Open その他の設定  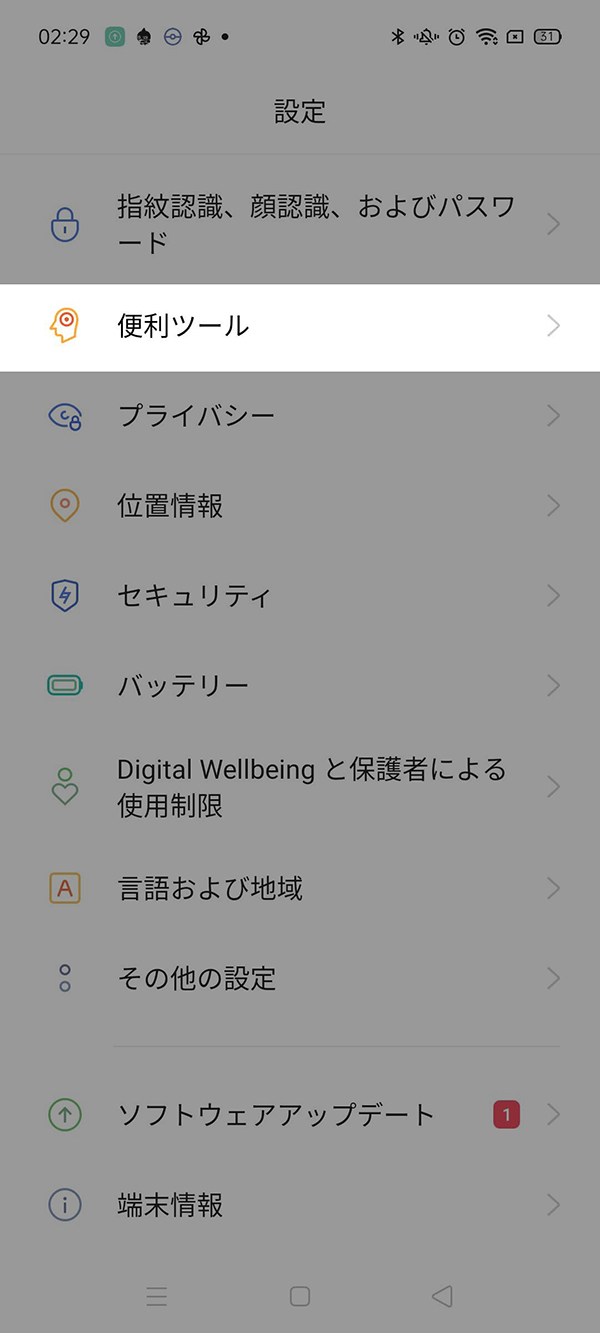point(300,978)
